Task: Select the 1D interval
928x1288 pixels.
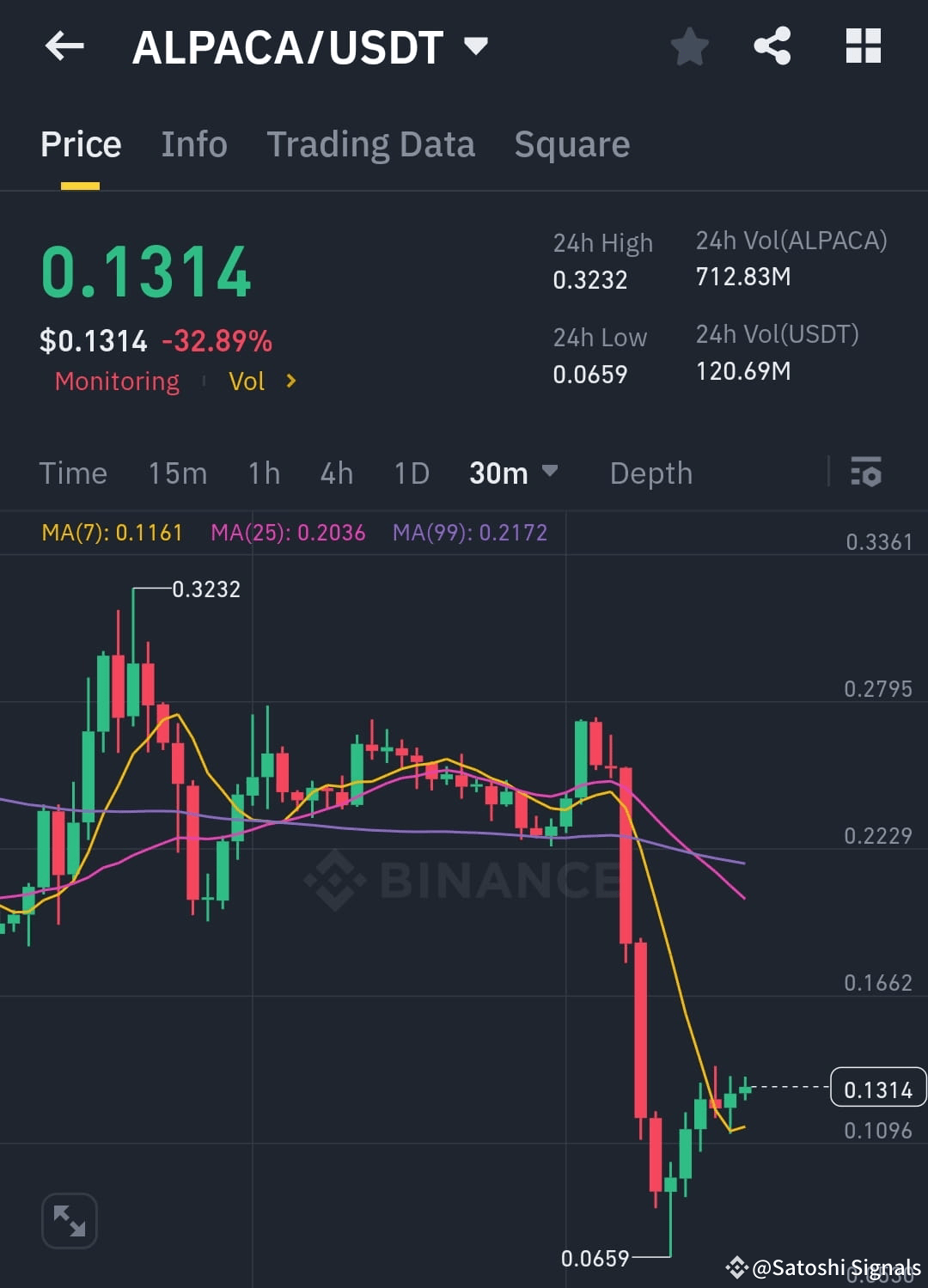Action: pos(410,473)
